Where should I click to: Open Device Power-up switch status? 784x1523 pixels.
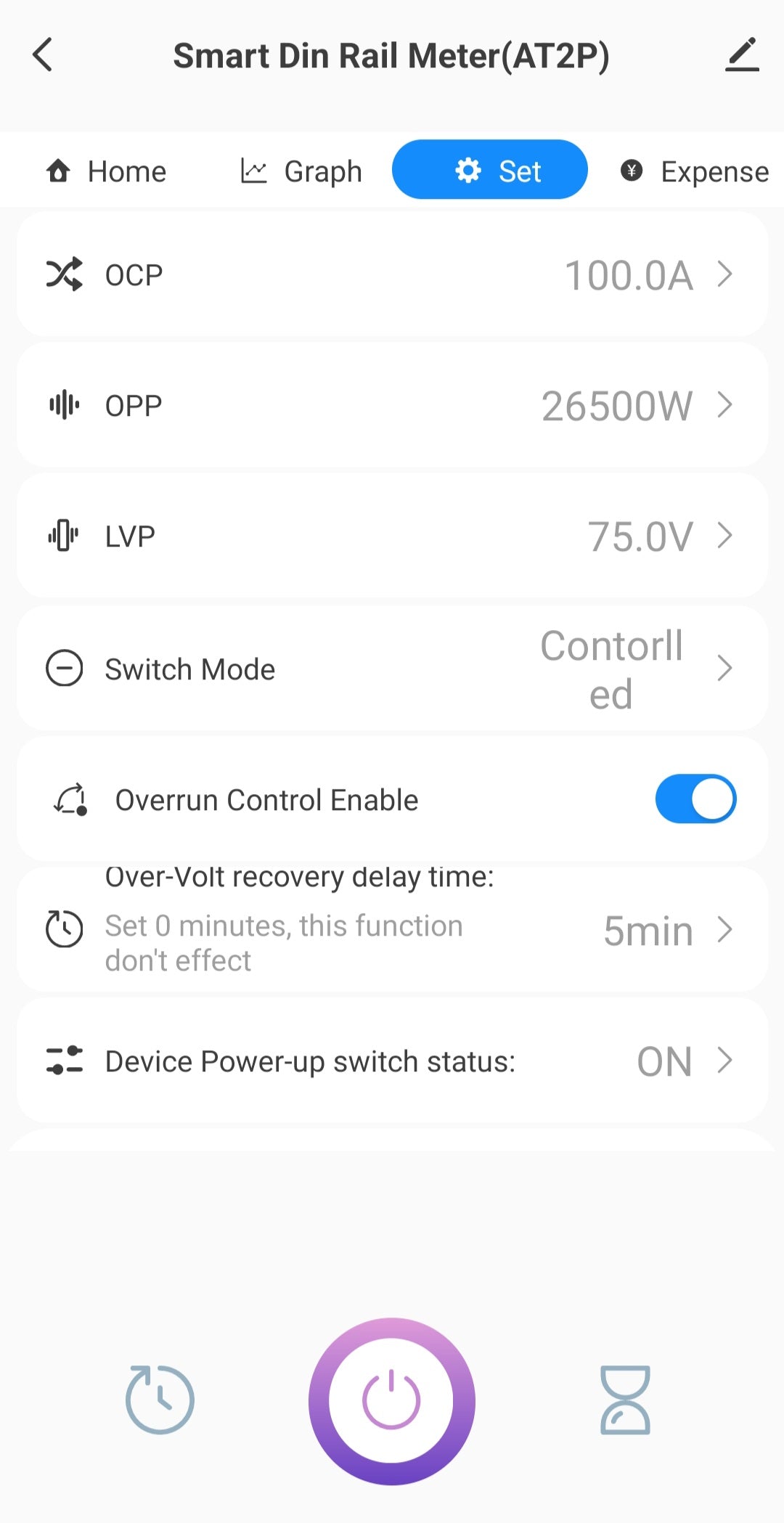(x=392, y=1061)
